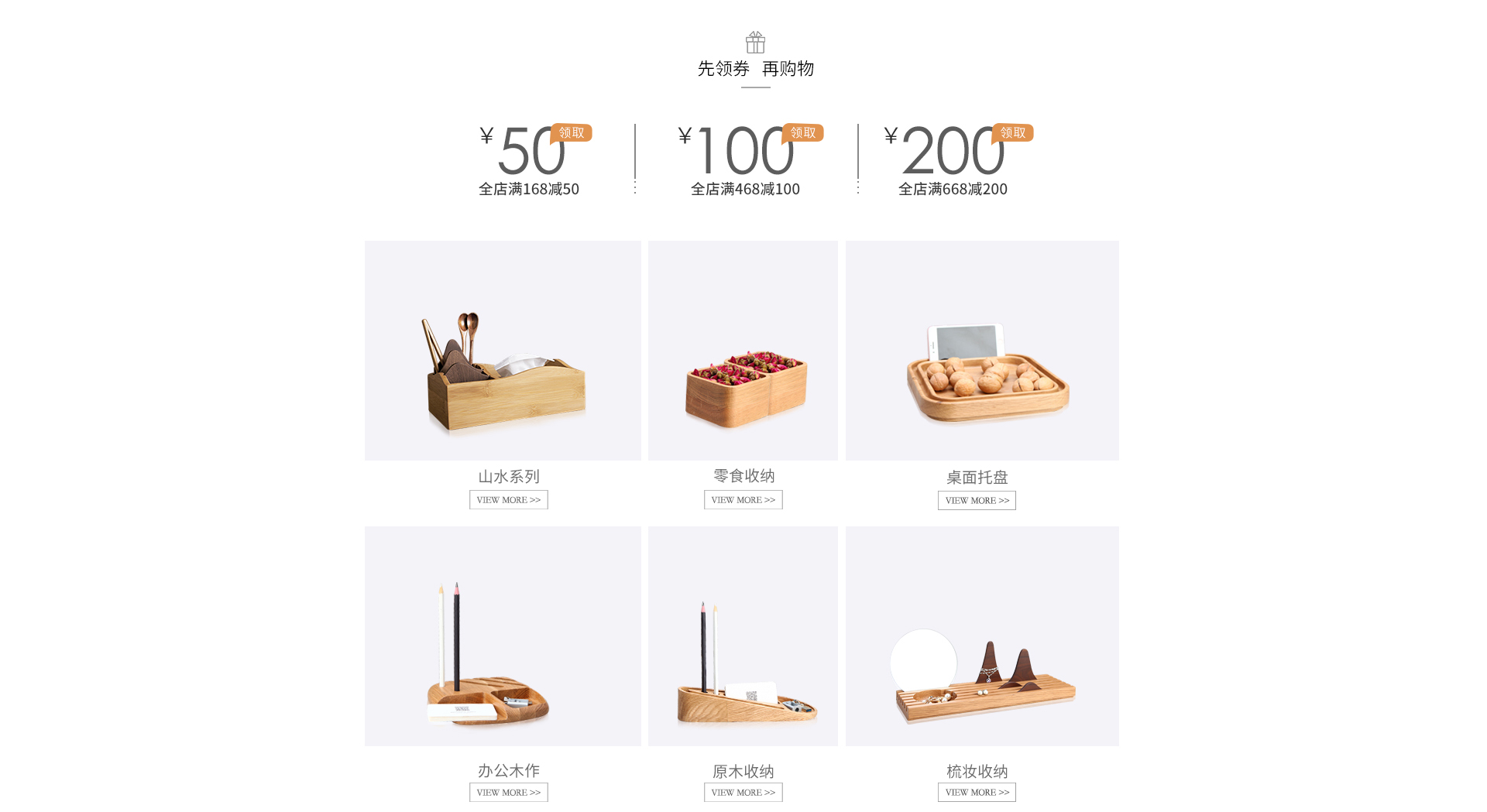This screenshot has width=1487, height=812.
Task: Claim the ¥50 coupon
Action: [572, 133]
